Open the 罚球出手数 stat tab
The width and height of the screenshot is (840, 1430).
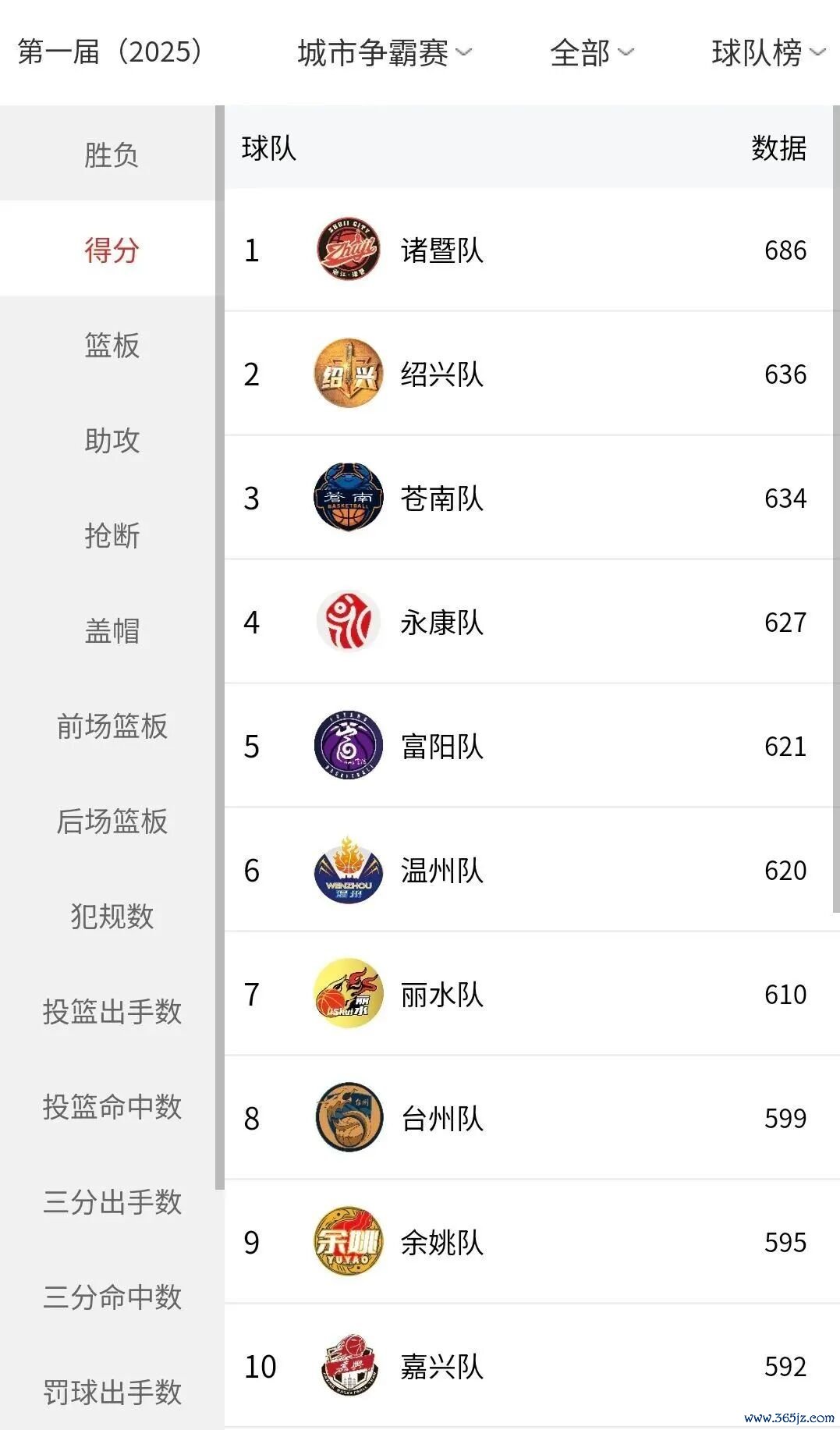coord(112,1392)
